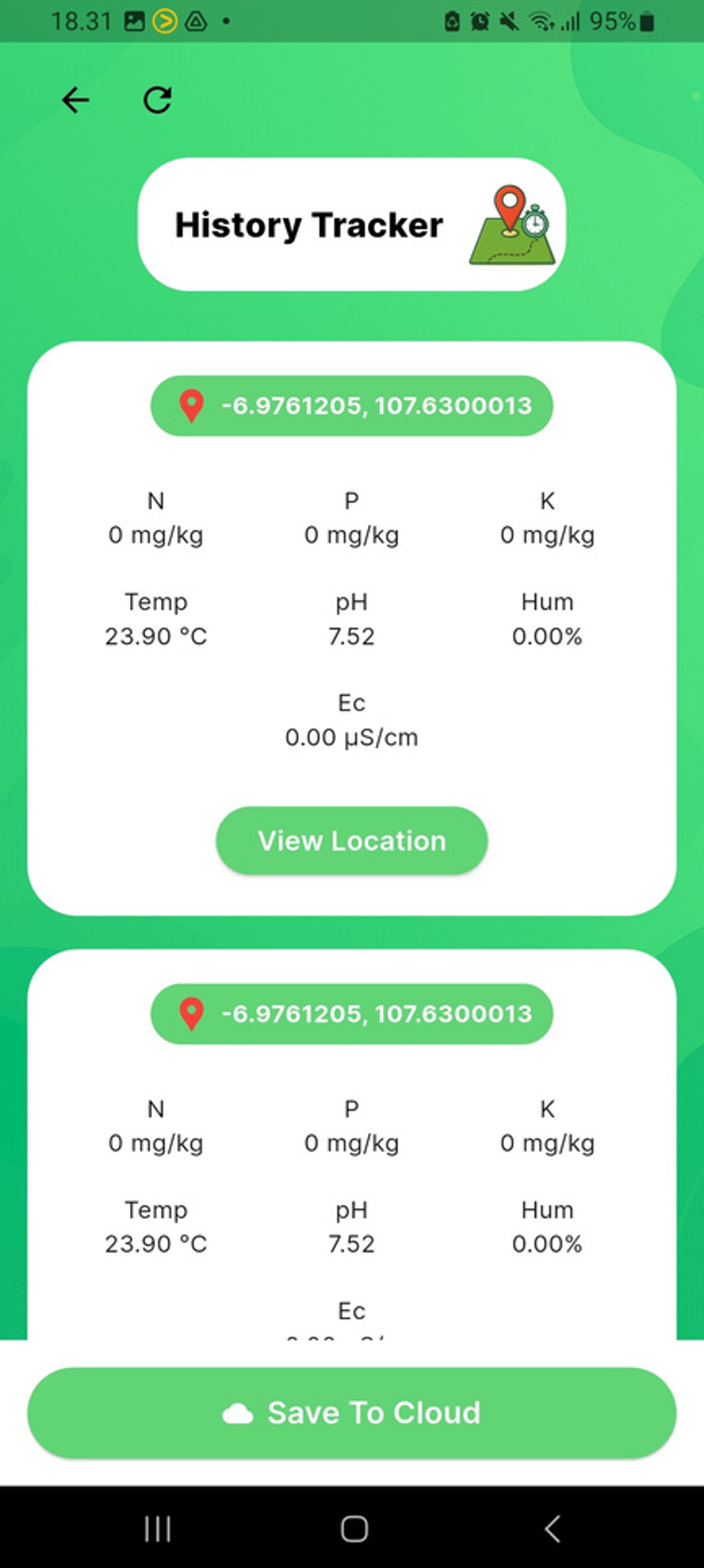Tap the home button in navigation bar
The height and width of the screenshot is (1568, 704).
pos(352,1528)
